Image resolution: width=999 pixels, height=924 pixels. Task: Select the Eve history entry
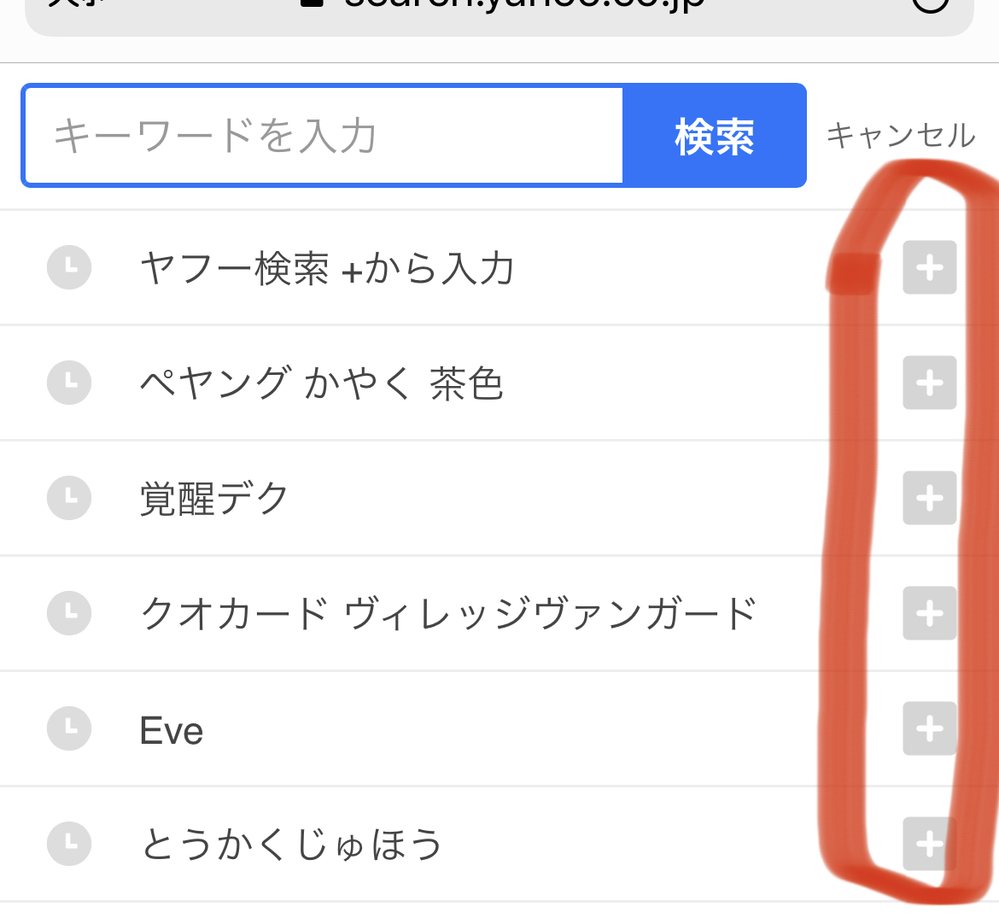pos(172,730)
